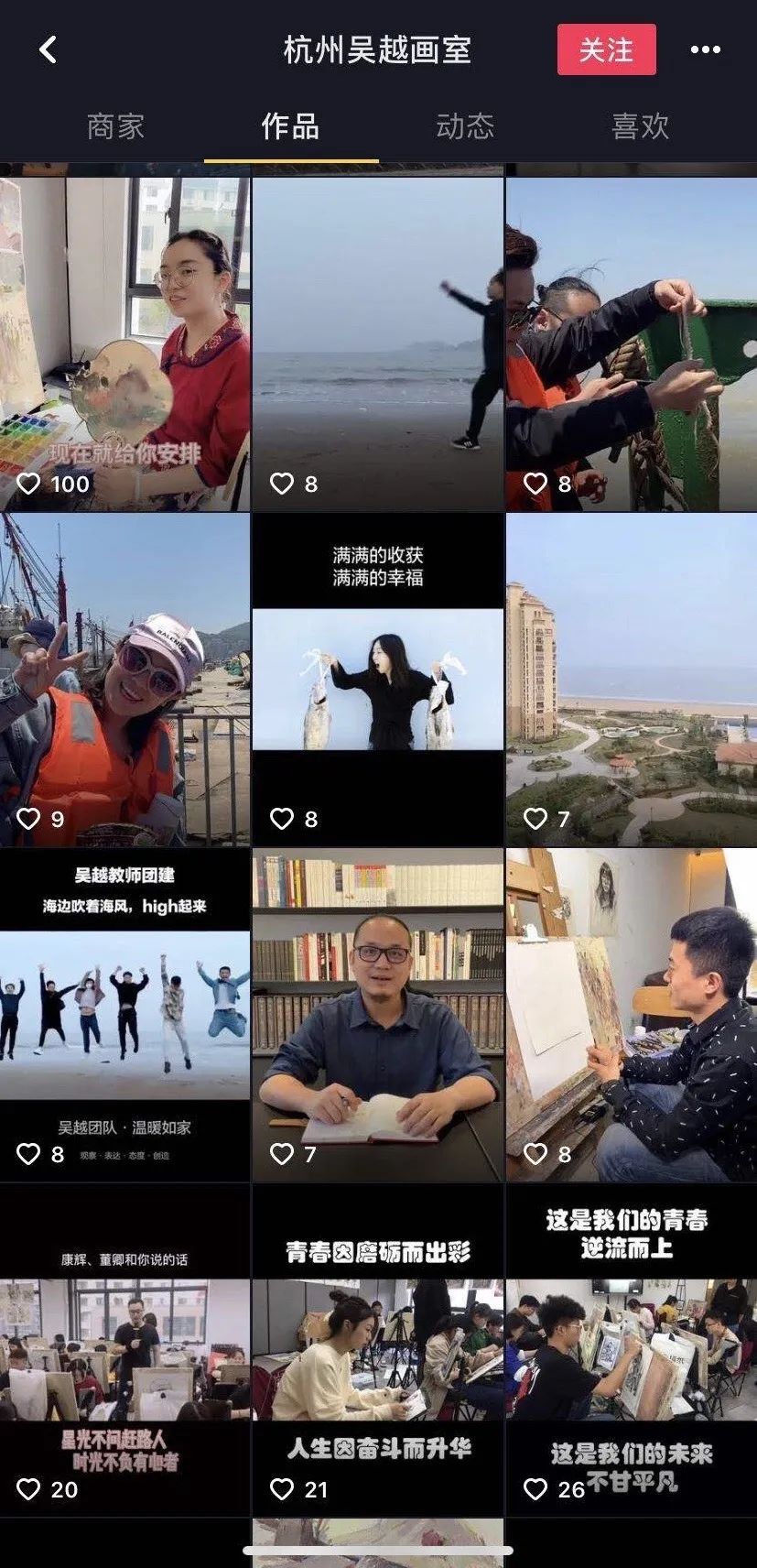Open the 青春因磨砺而出彩 video
This screenshot has height=1568, width=757.
click(x=377, y=1349)
